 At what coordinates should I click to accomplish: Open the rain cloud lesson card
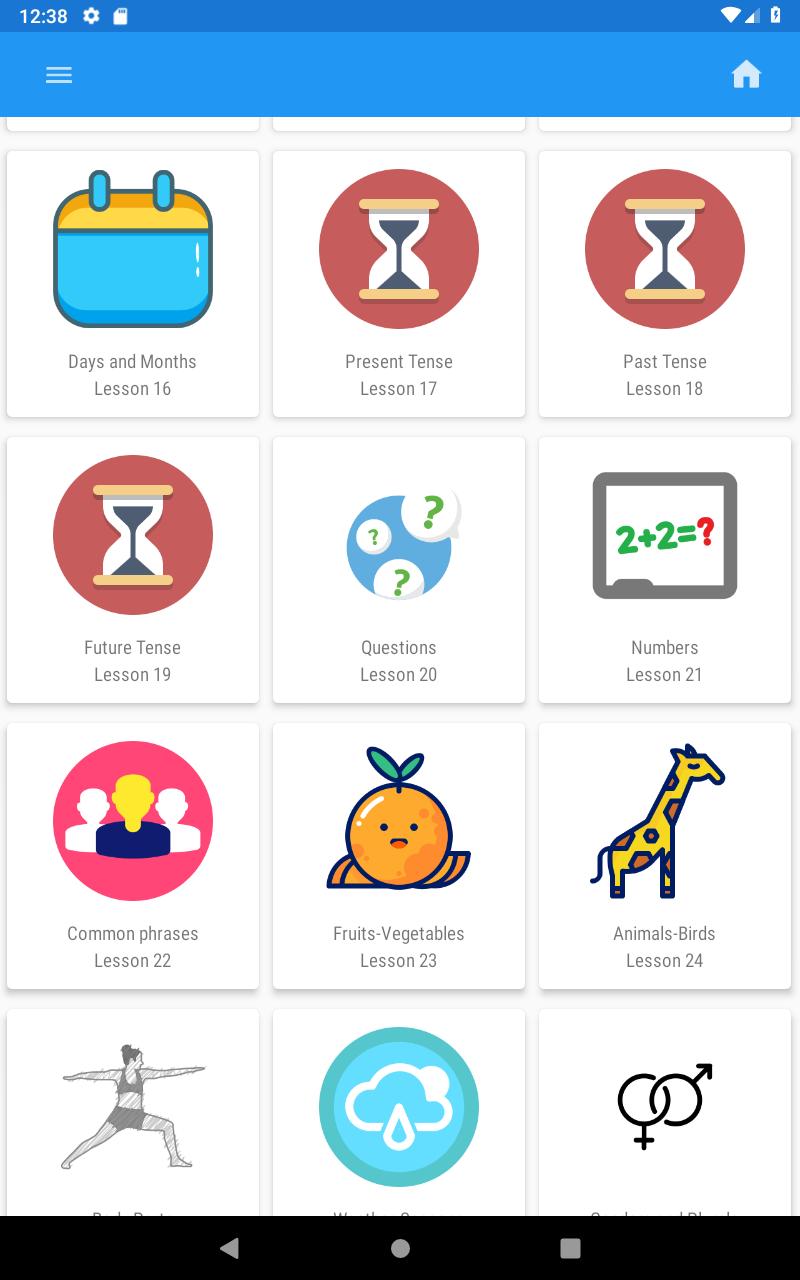coord(399,1112)
